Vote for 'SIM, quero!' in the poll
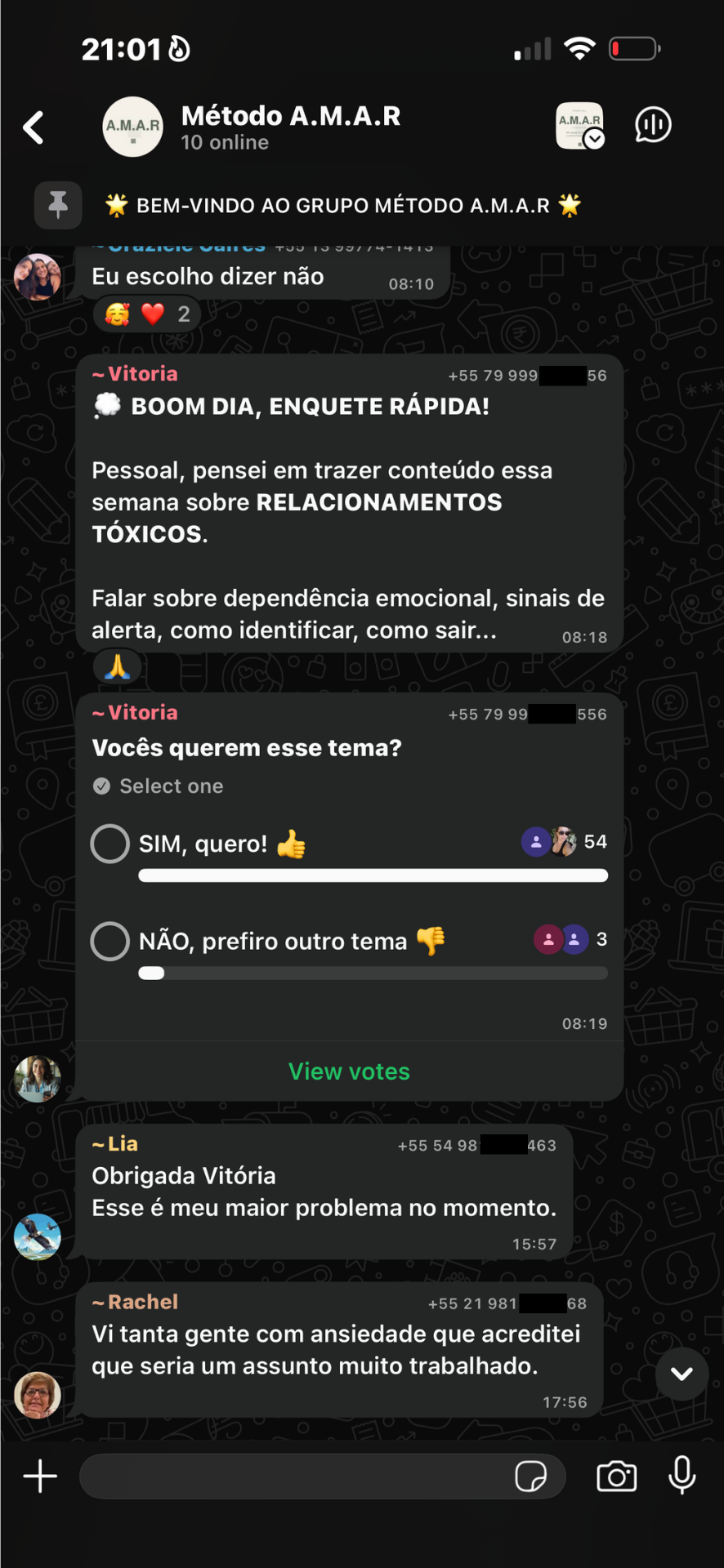Screen dimensions: 724x1568 click(x=109, y=843)
